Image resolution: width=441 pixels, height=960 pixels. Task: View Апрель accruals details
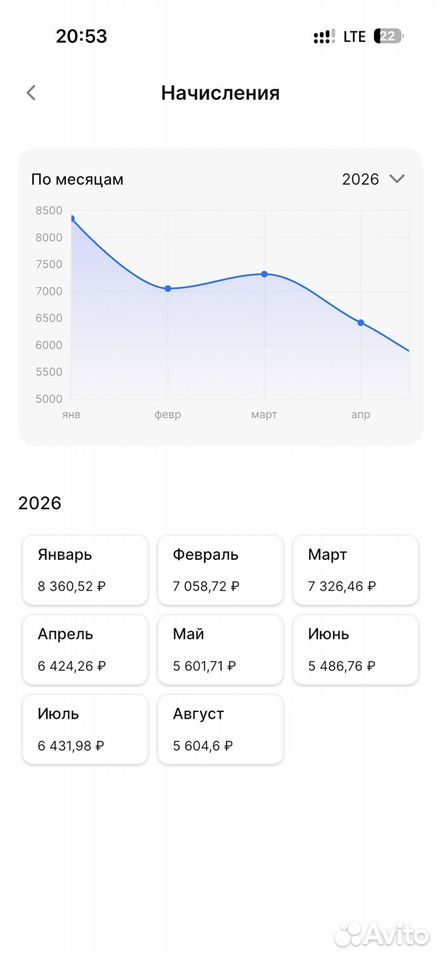point(85,650)
